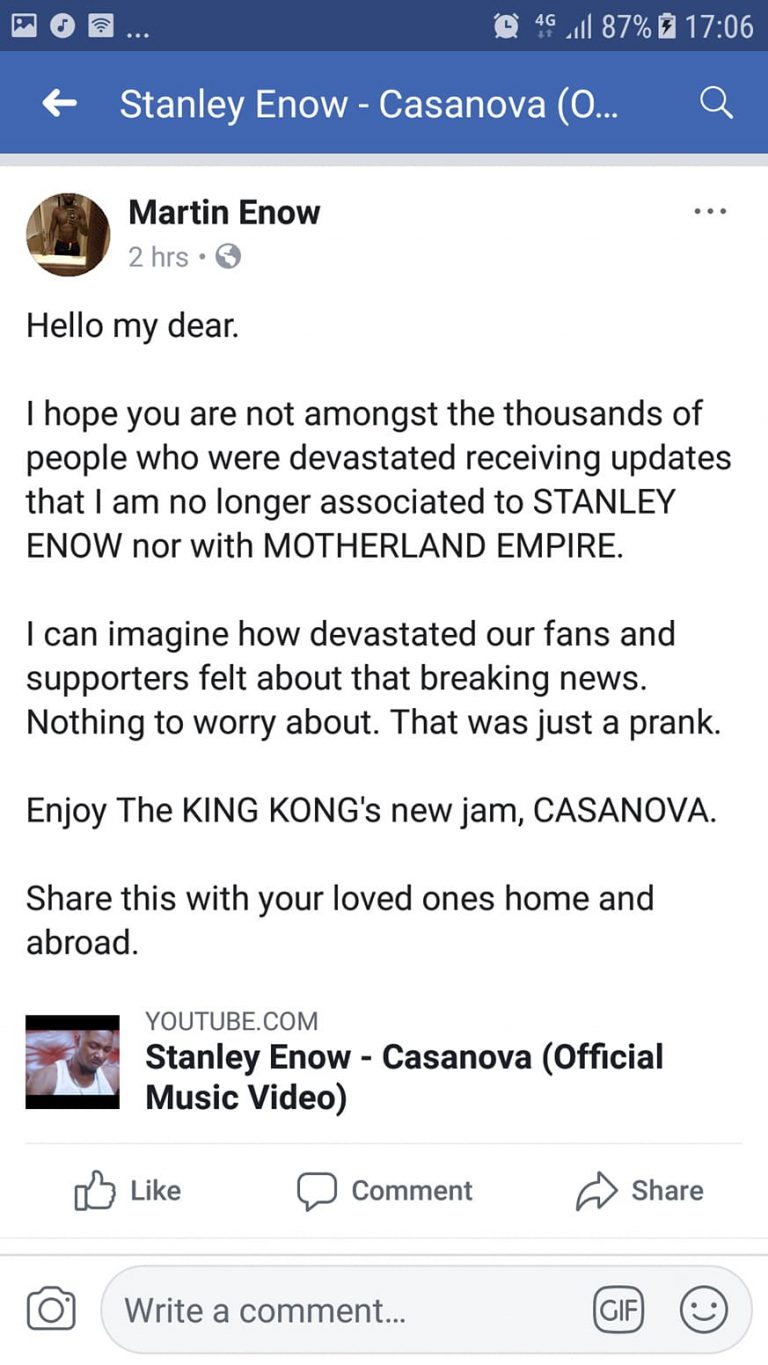Open the post's three-dot options menu
The width and height of the screenshot is (768, 1365).
point(710,212)
